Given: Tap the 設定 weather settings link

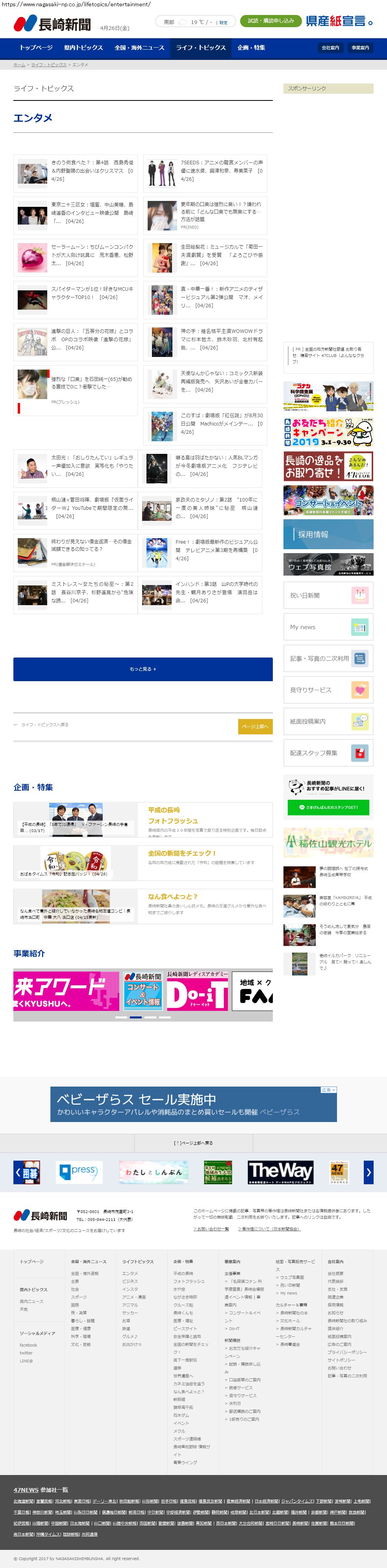Looking at the screenshot, I should coord(223,22).
